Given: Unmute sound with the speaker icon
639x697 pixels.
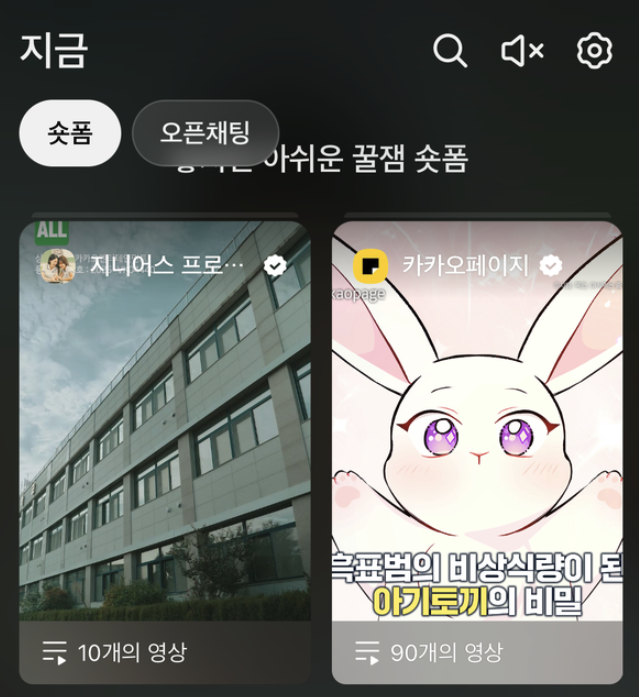Looking at the screenshot, I should click(x=521, y=51).
